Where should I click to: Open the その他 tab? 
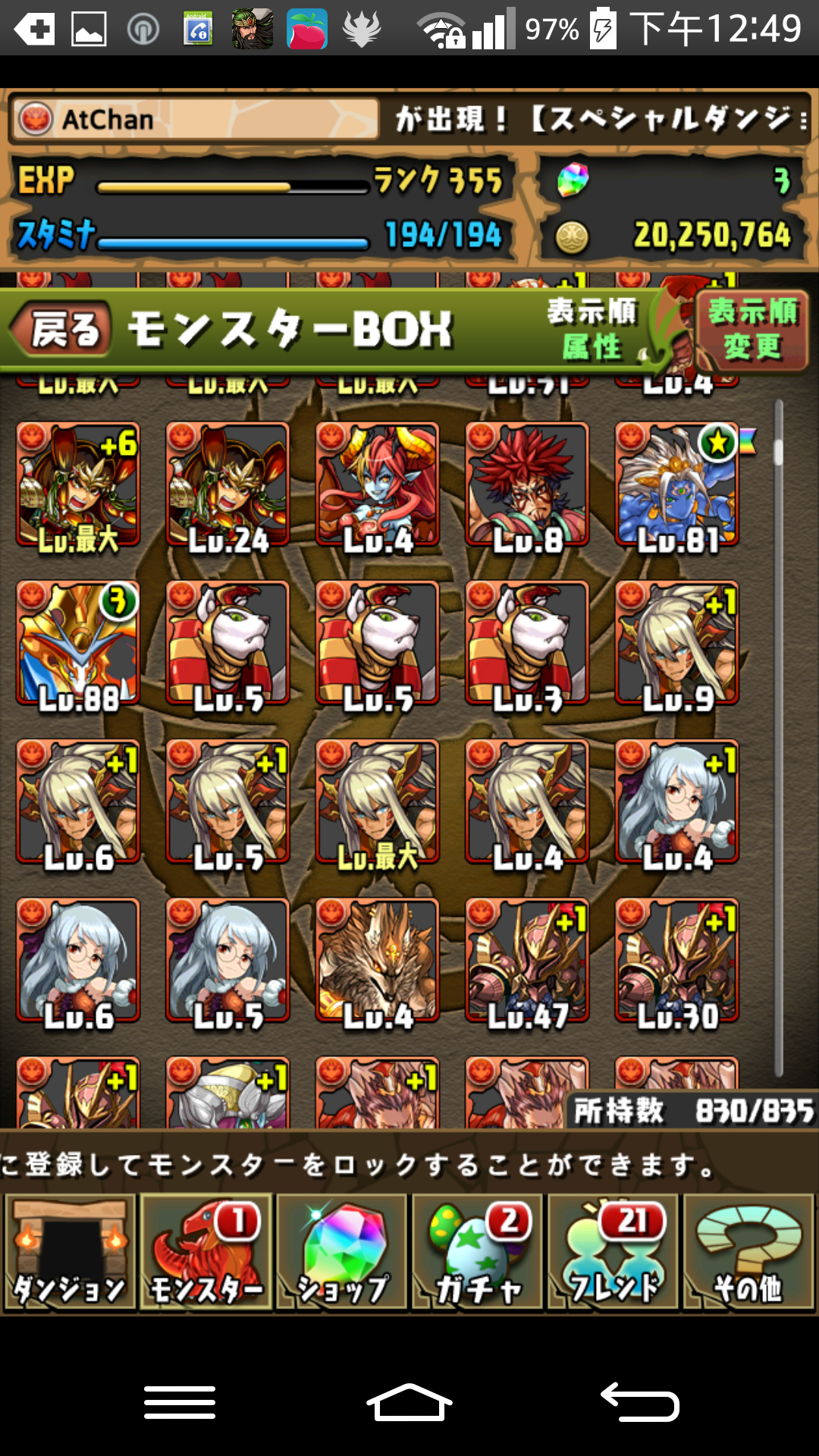[748, 1253]
